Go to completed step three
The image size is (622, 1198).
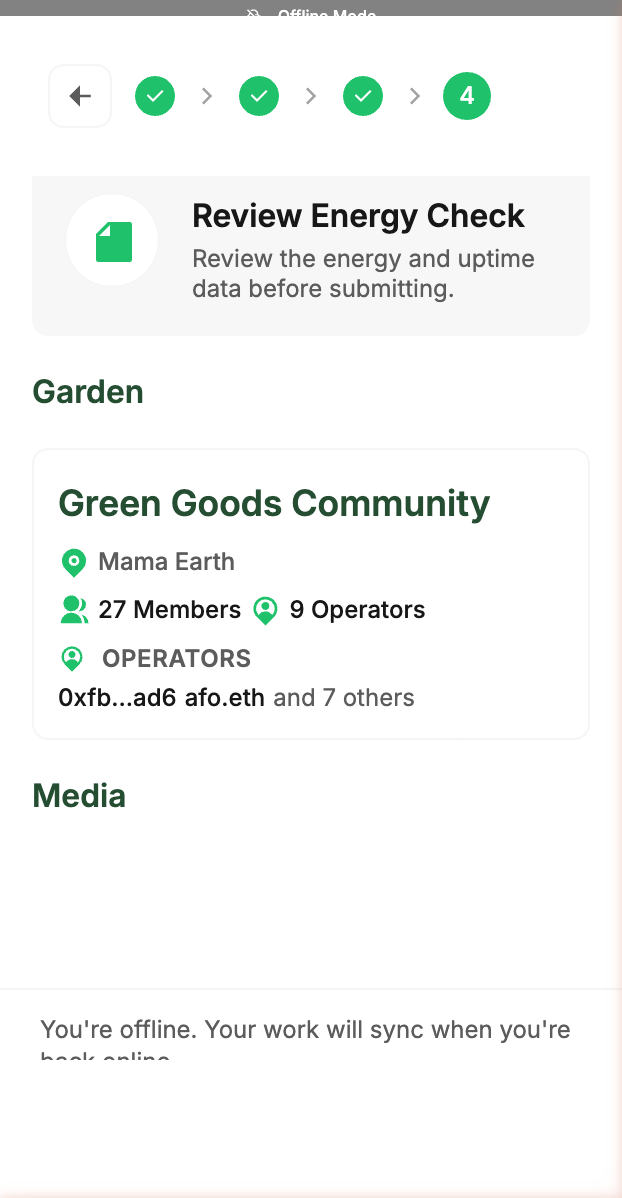pyautogui.click(x=363, y=96)
